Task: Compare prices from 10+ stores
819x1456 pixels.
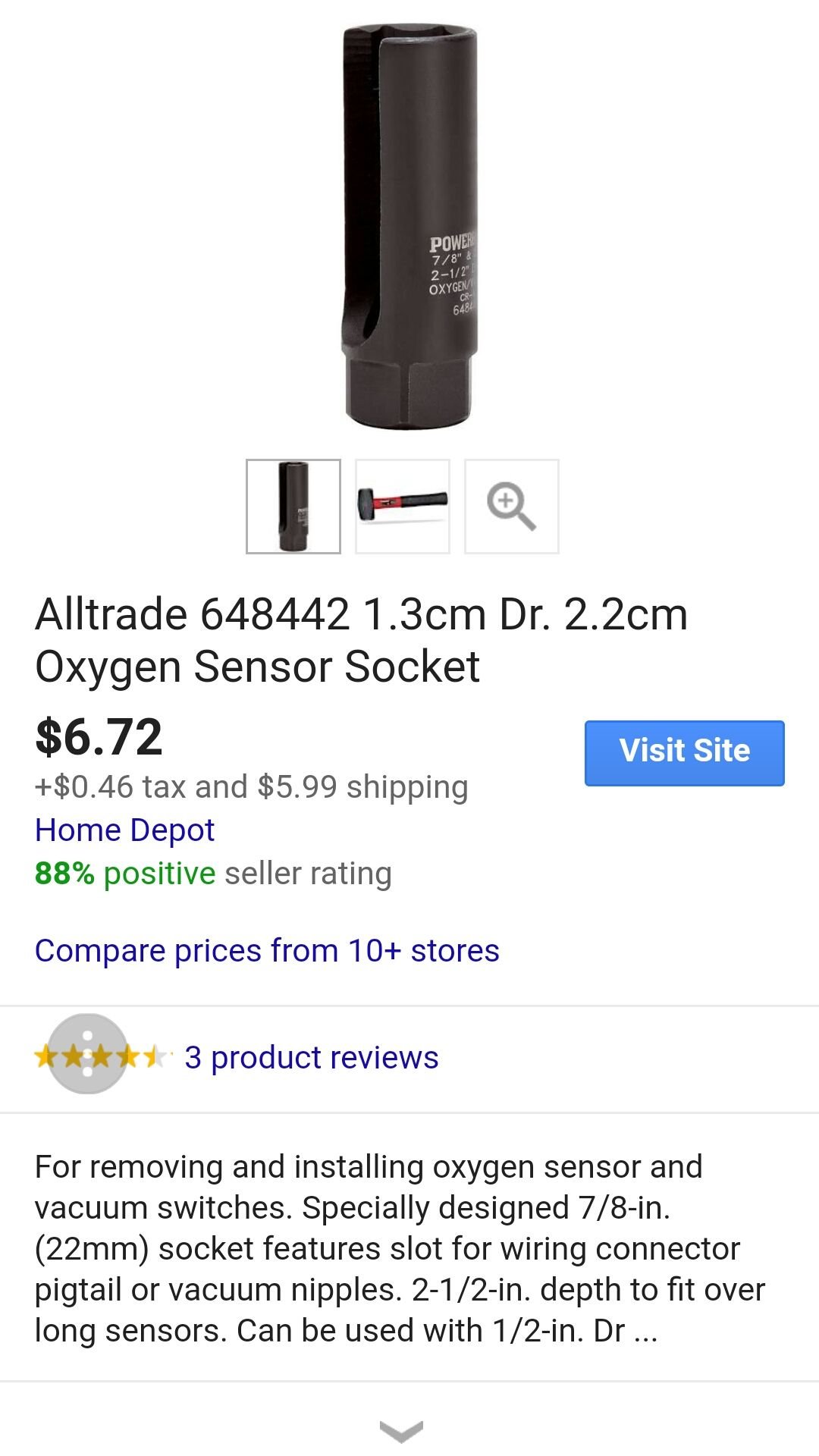Action: [267, 951]
